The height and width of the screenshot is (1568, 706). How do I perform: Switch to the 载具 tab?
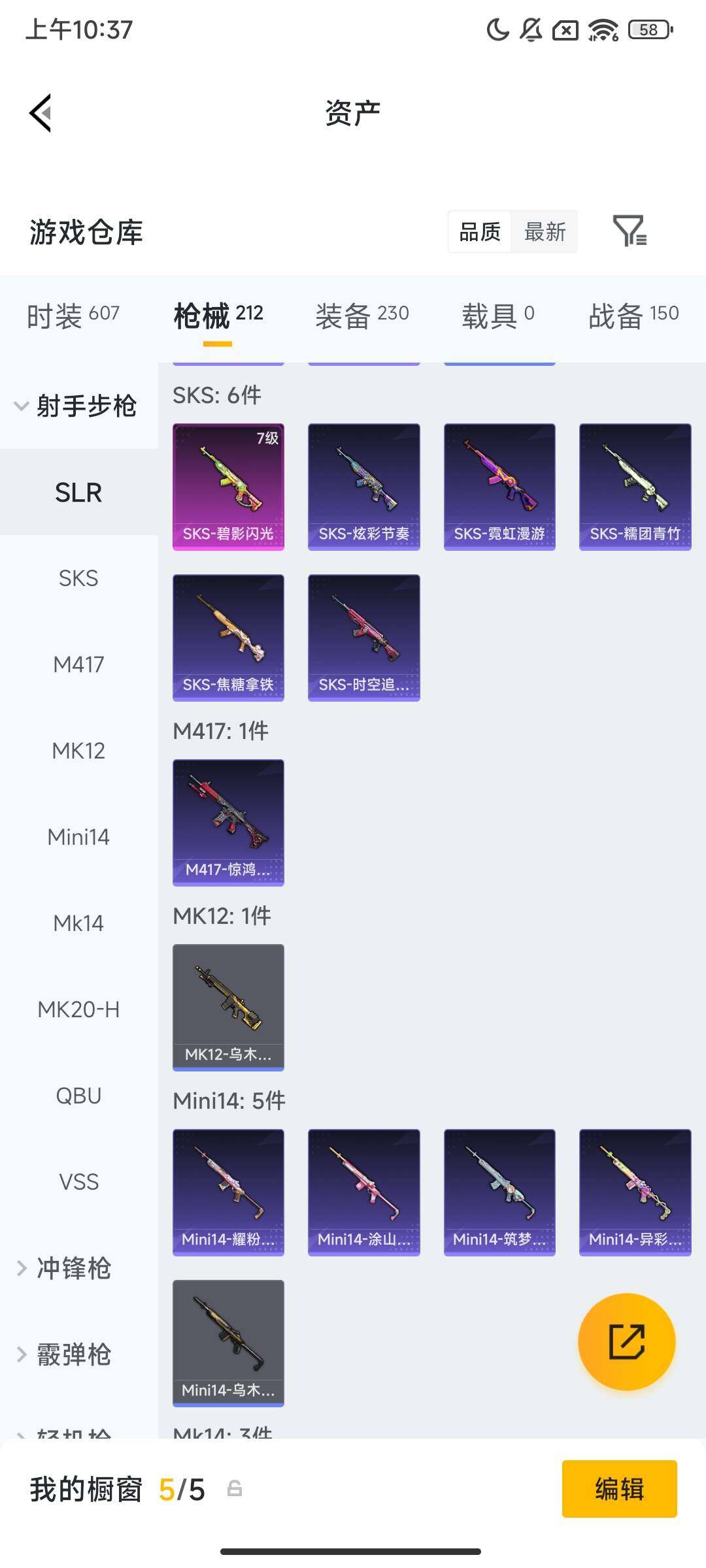pyautogui.click(x=497, y=316)
